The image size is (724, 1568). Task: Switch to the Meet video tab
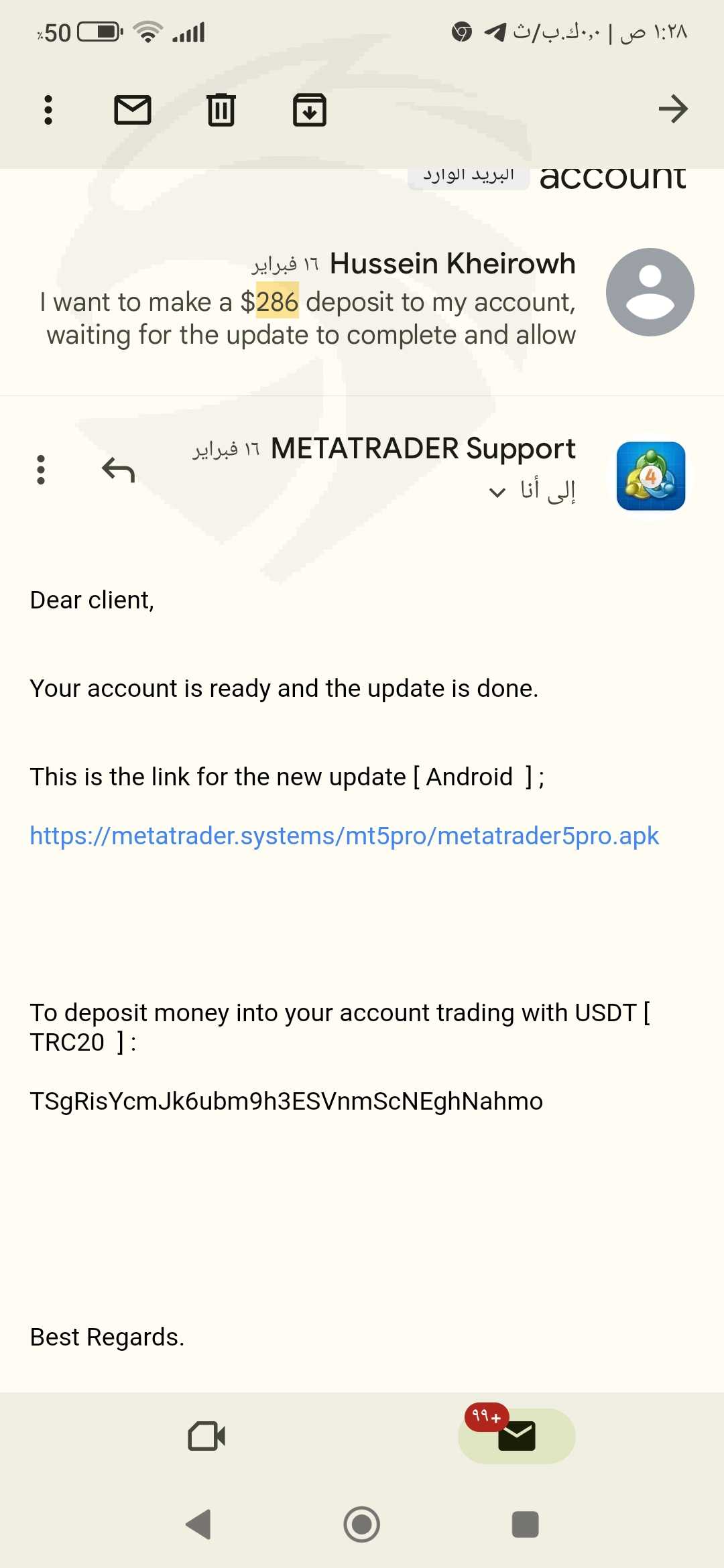tap(206, 1436)
